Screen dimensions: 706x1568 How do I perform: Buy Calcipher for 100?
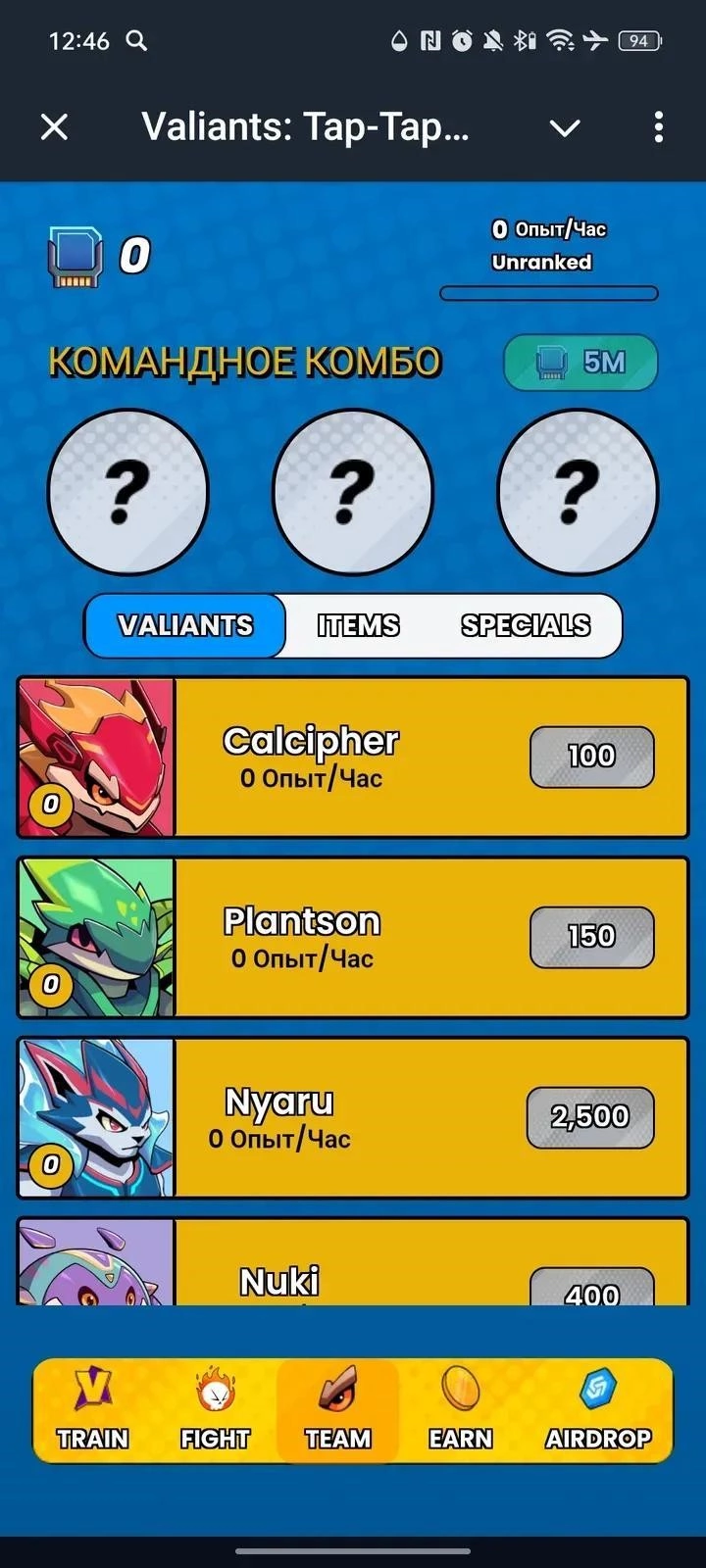[x=591, y=756]
